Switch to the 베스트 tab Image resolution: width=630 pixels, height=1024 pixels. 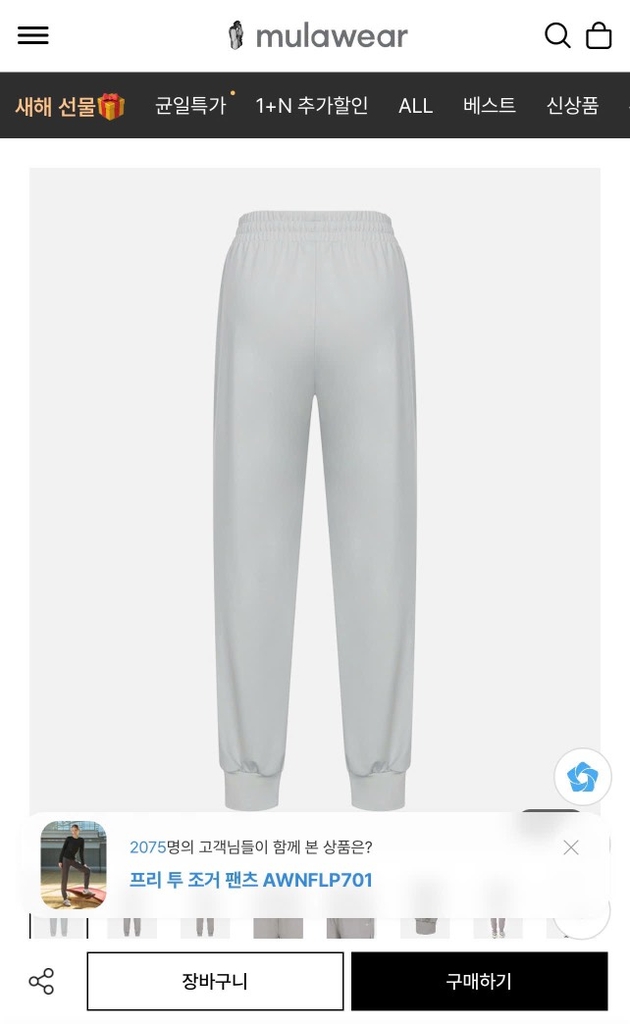point(489,106)
